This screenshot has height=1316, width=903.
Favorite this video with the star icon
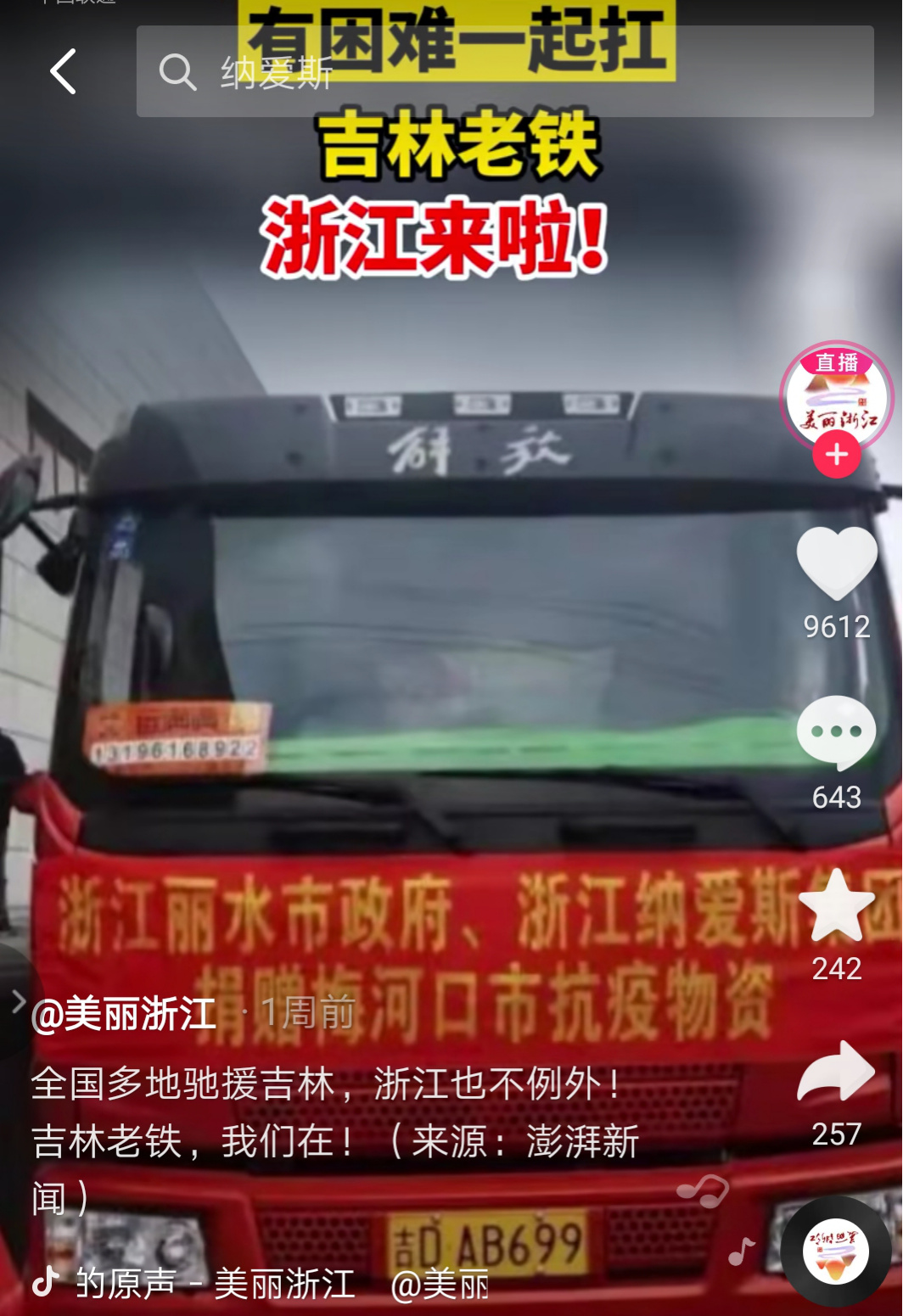837,906
